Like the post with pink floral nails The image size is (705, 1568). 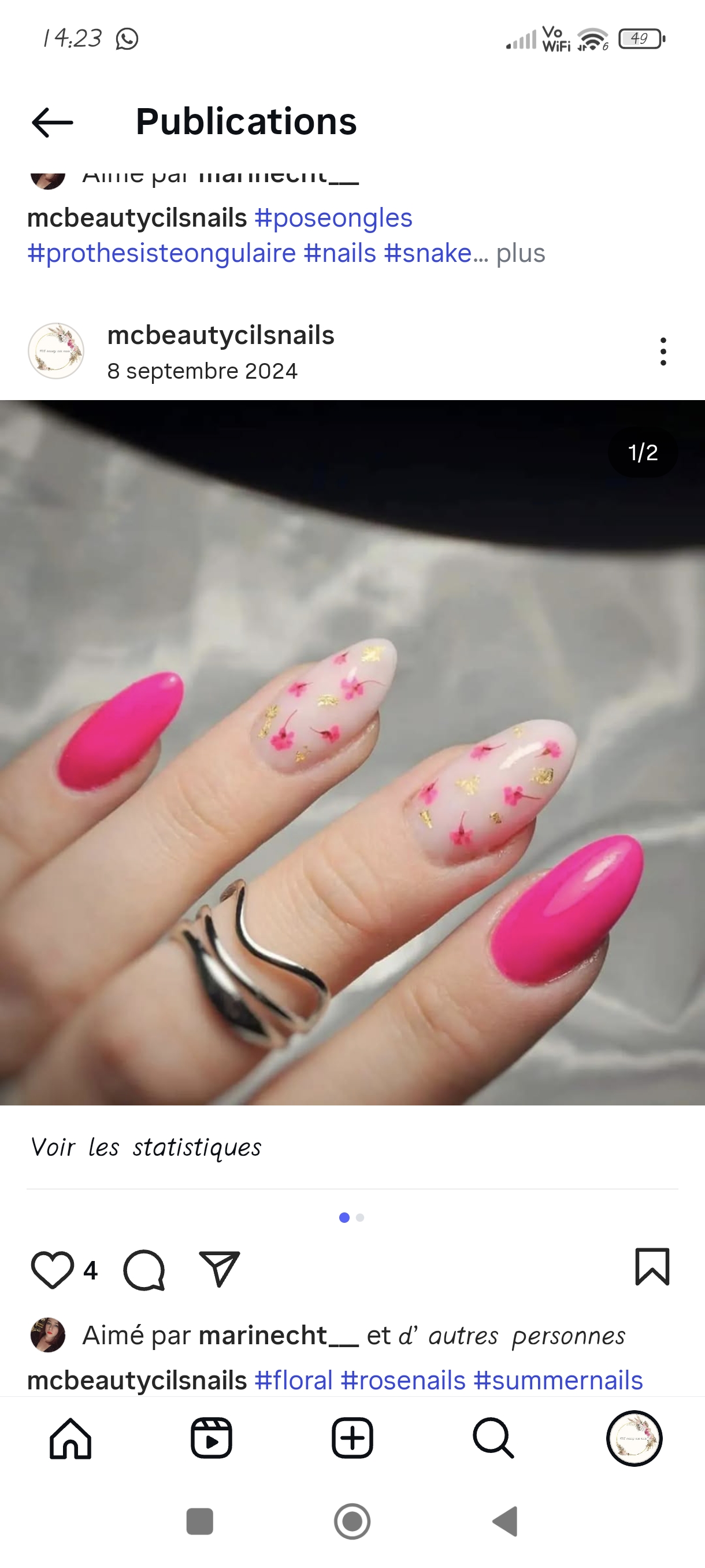(x=53, y=1270)
